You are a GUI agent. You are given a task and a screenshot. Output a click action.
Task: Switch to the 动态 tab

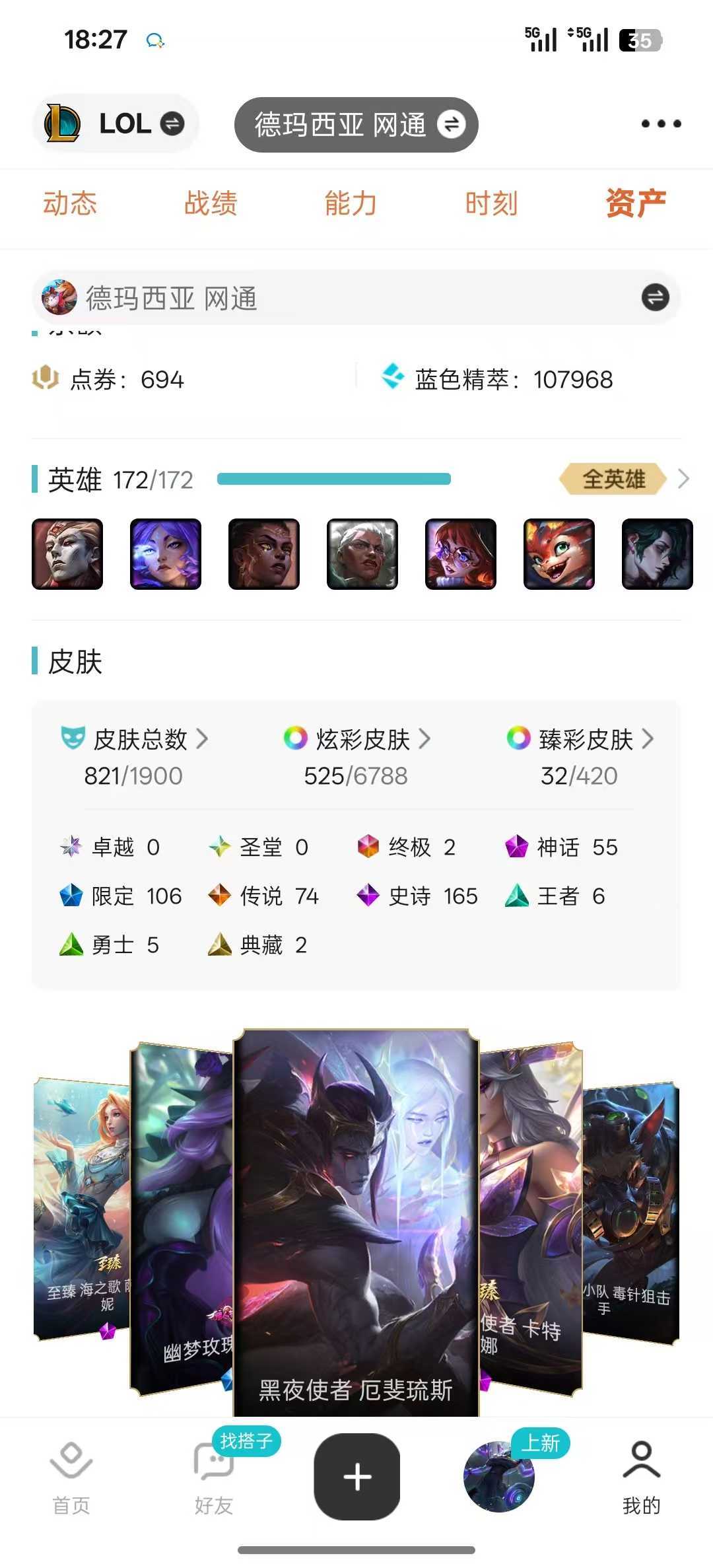(70, 203)
